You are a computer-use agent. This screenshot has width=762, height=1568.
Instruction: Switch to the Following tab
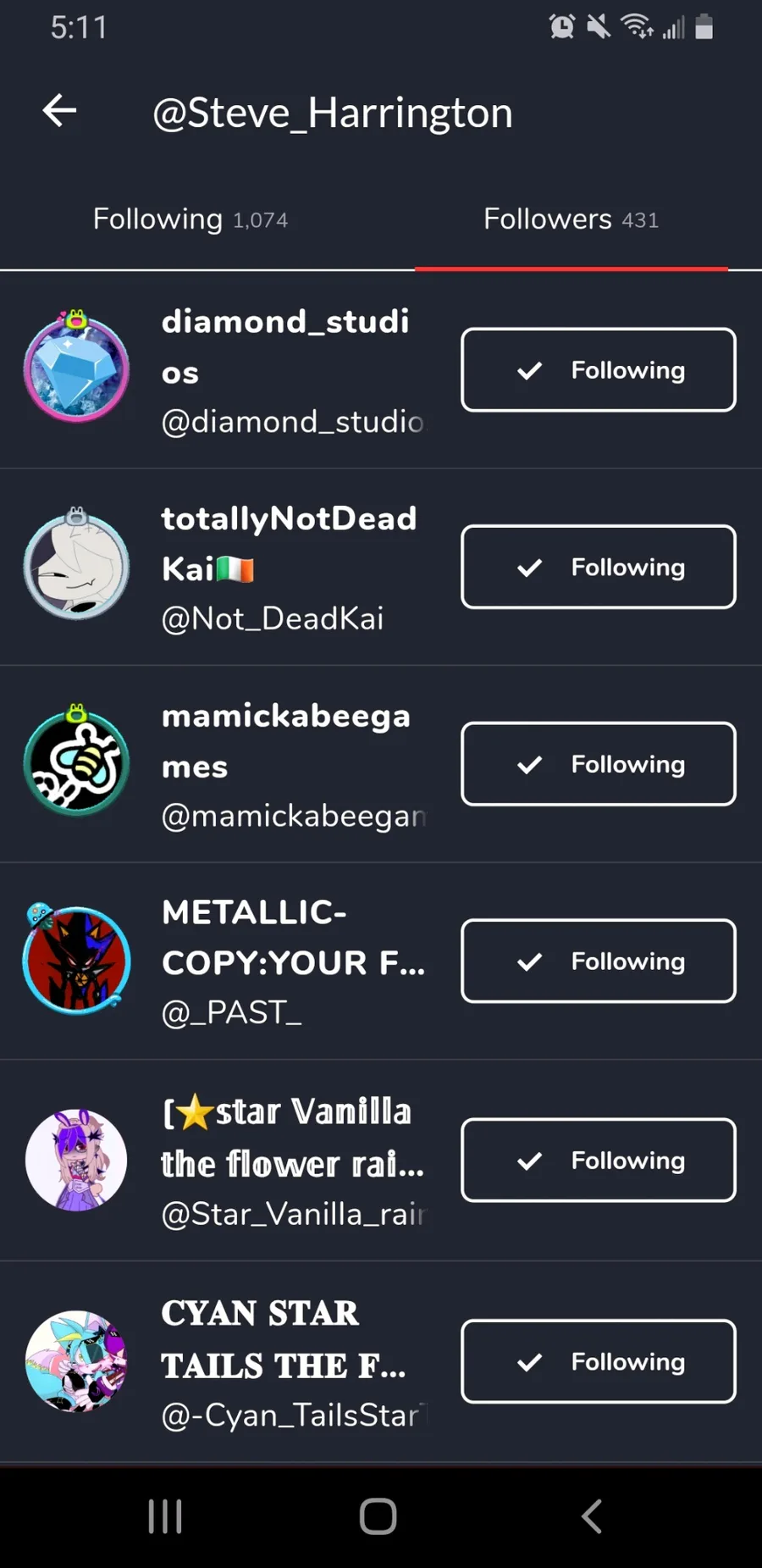pyautogui.click(x=190, y=219)
